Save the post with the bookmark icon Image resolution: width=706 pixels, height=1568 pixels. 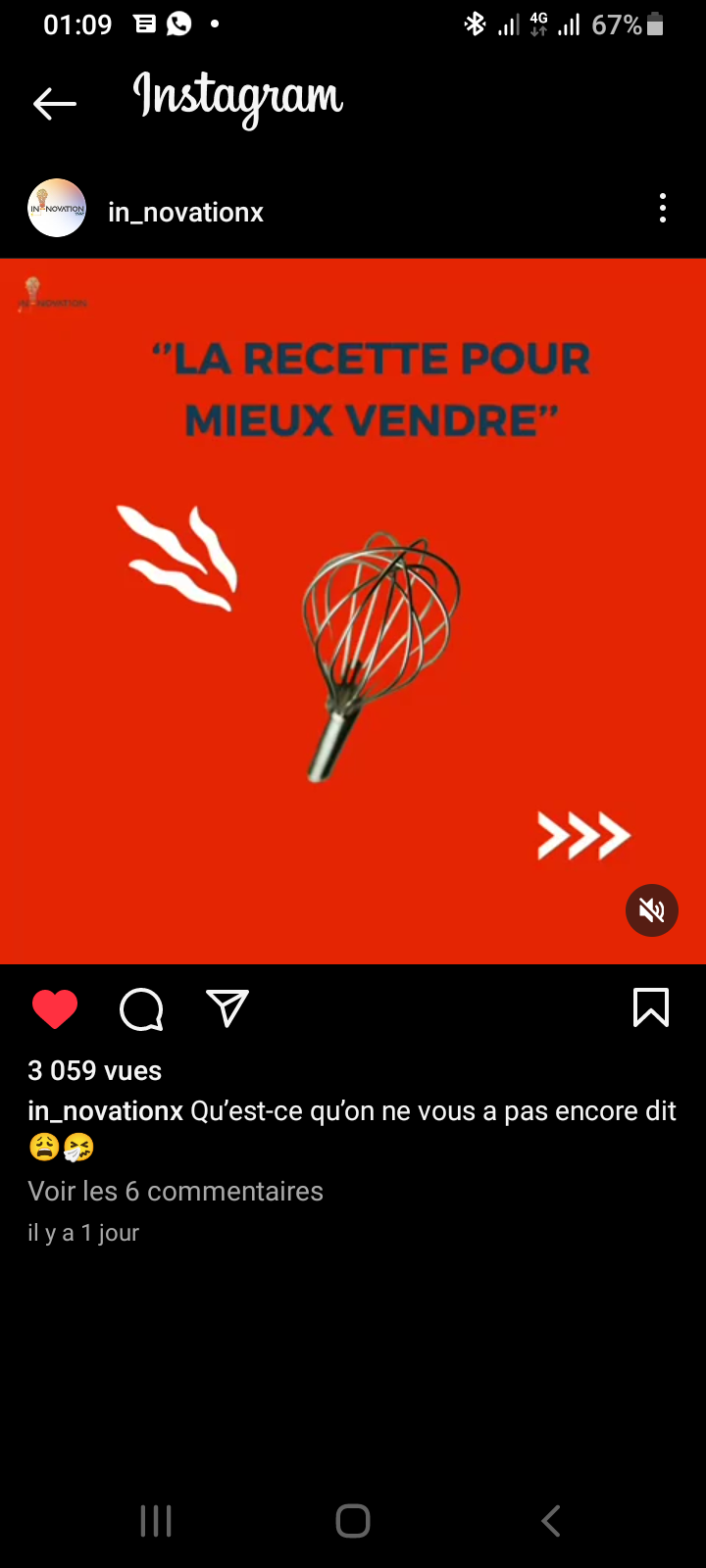tap(651, 1007)
